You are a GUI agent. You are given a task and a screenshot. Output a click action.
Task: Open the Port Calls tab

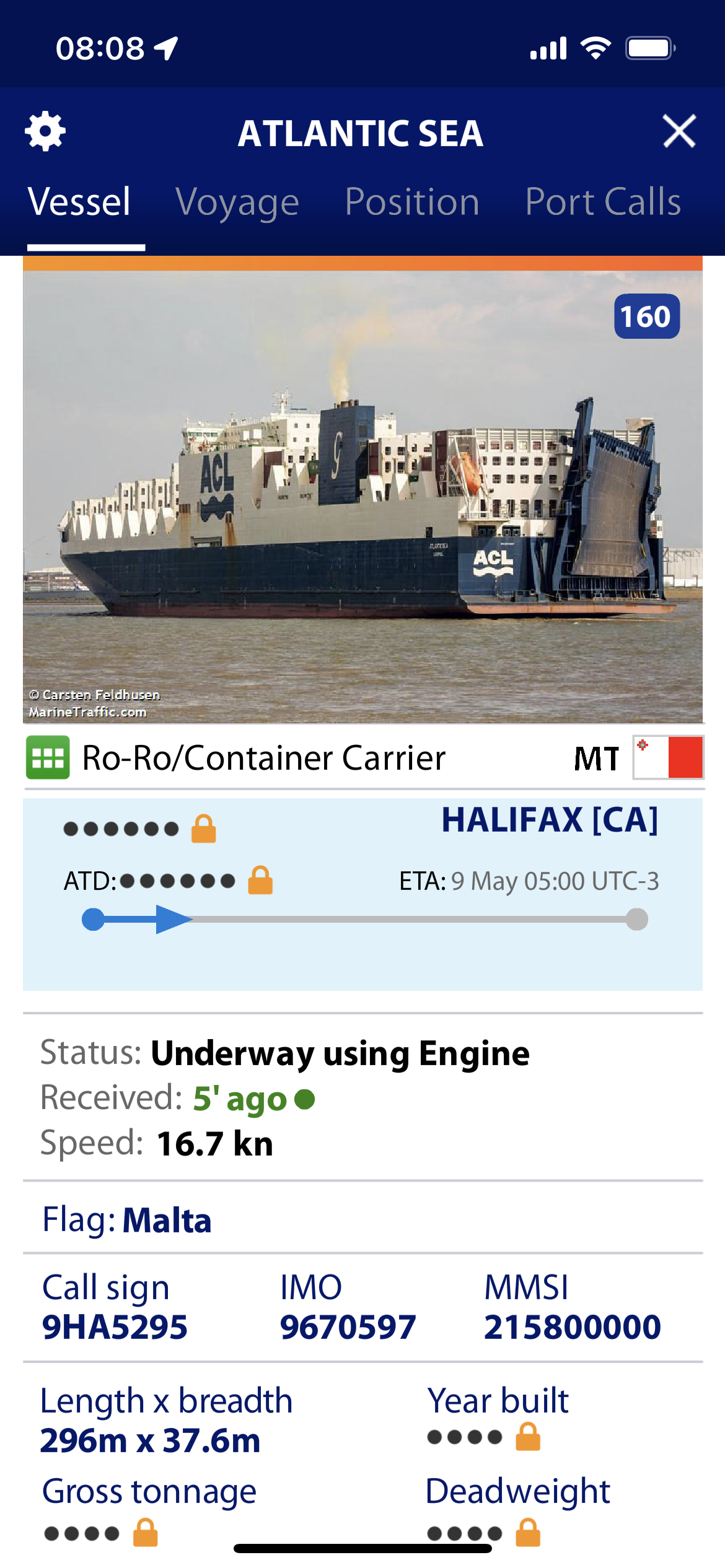[x=603, y=202]
